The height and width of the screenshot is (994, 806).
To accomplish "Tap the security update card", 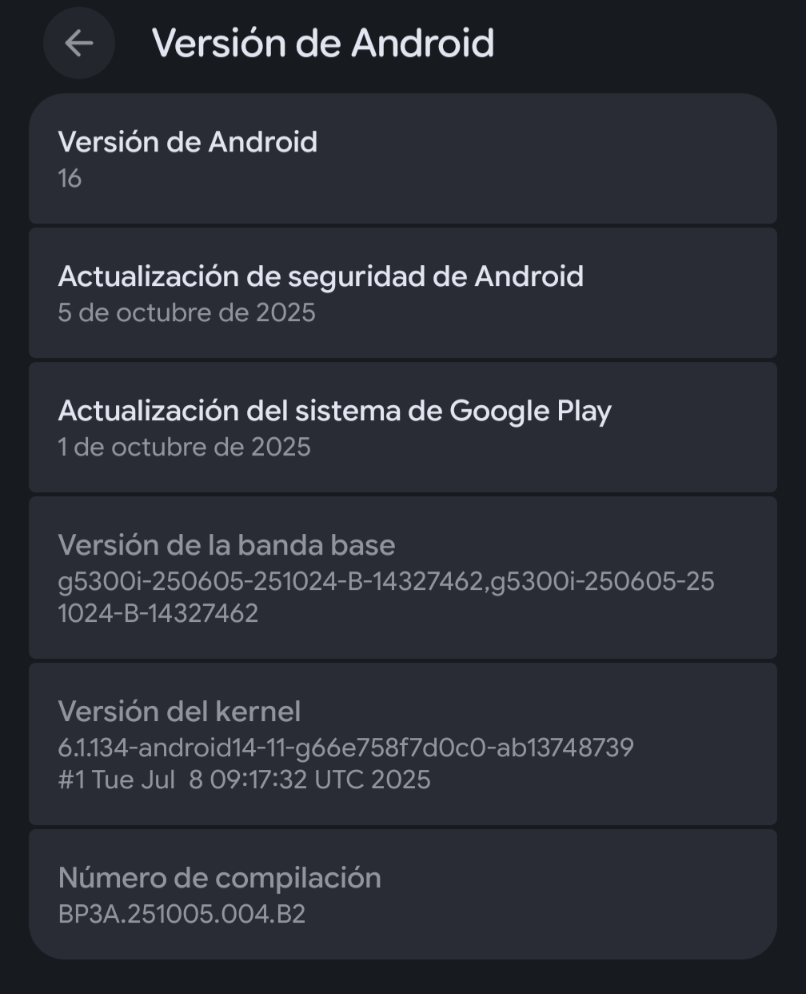I will pos(403,292).
